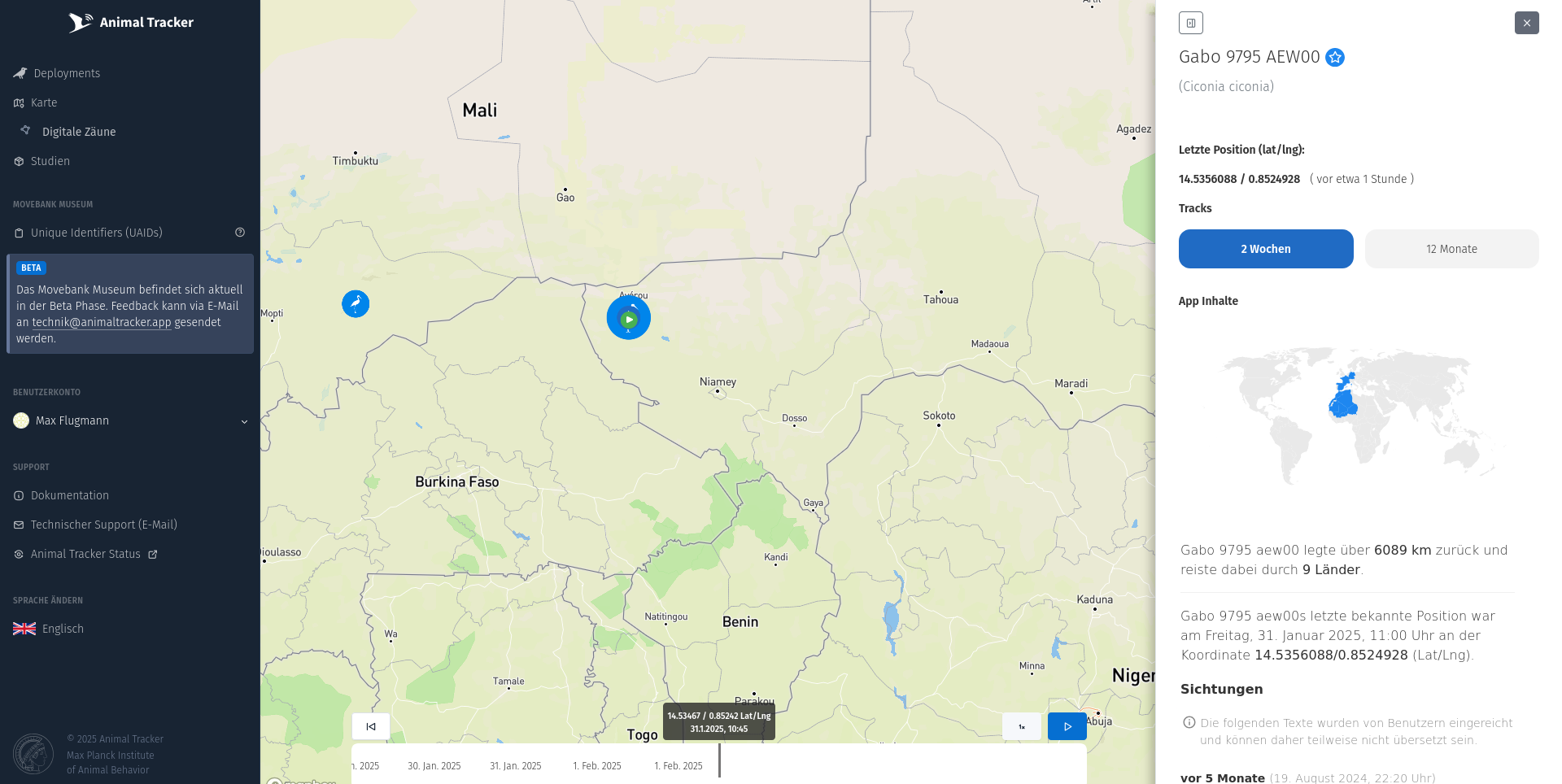Screen dimensions: 1562x784
Task: Change the 1x playback speed
Action: coord(1022,726)
